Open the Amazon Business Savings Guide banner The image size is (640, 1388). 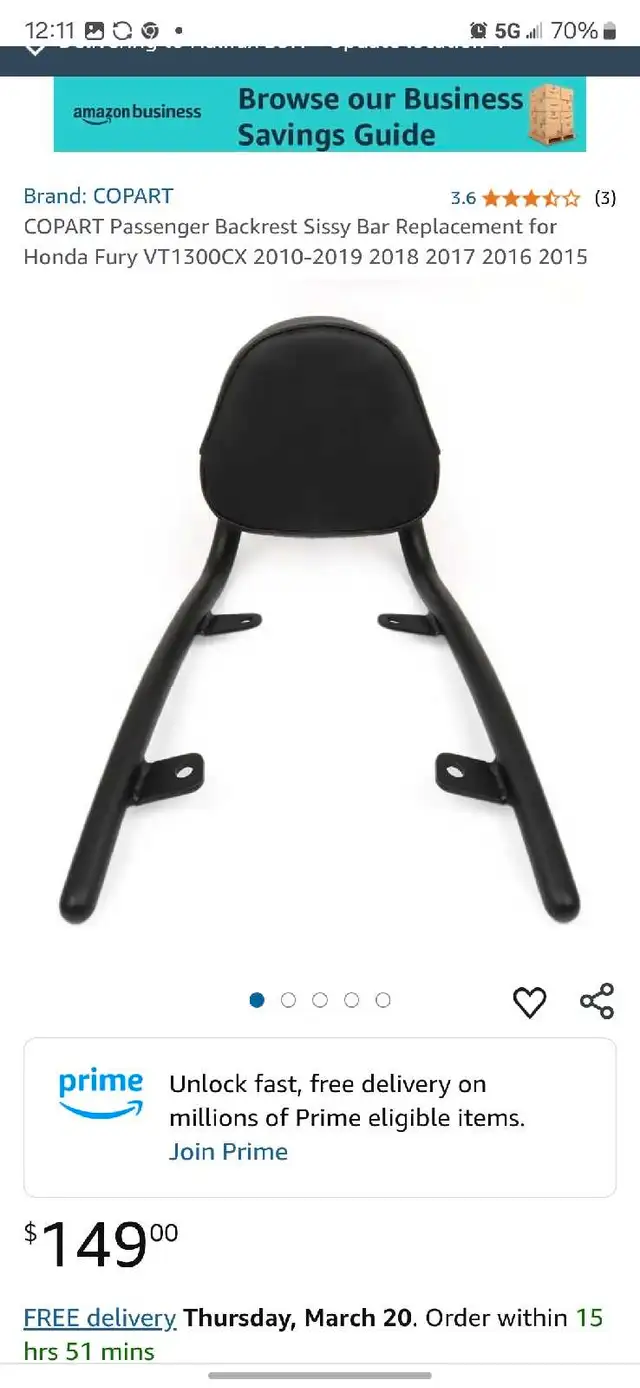320,115
